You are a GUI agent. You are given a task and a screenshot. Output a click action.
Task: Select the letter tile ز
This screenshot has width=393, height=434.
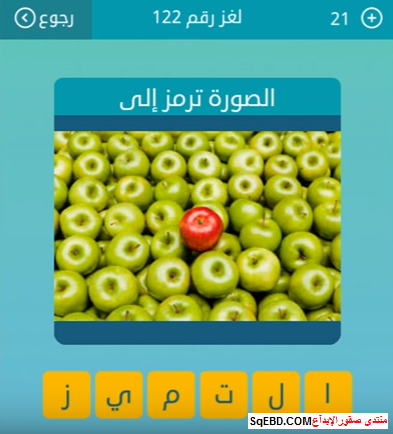point(67,395)
